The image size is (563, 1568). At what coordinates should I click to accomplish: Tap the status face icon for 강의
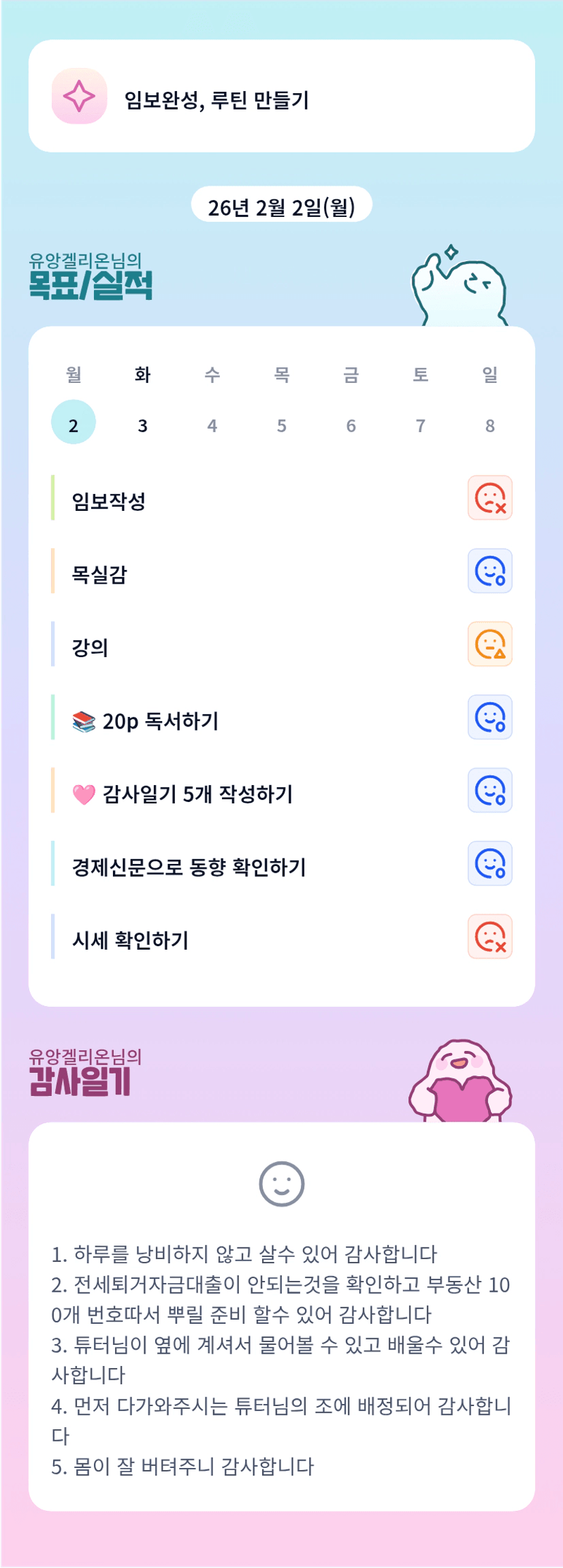click(x=489, y=644)
